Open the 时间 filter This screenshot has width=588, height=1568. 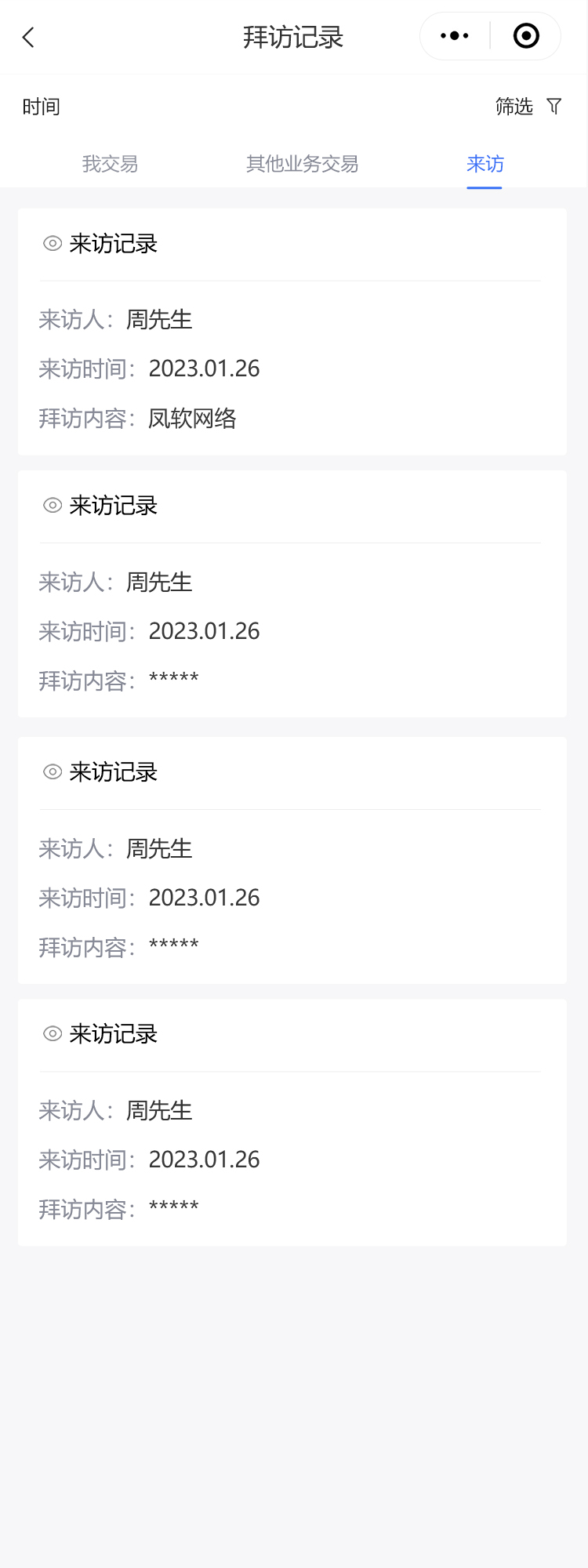coord(42,107)
